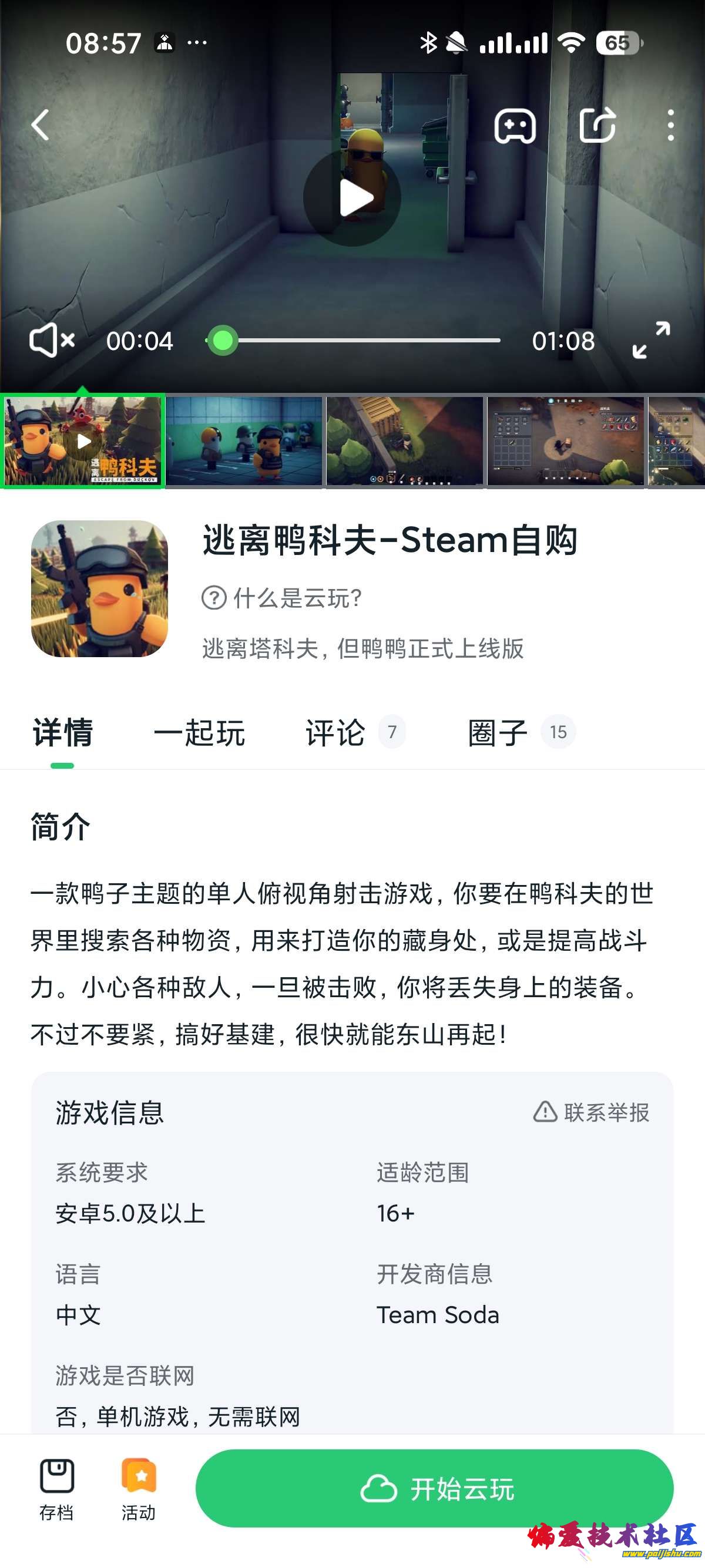Expand the video to fullscreen
This screenshot has width=705, height=1568.
coord(651,340)
